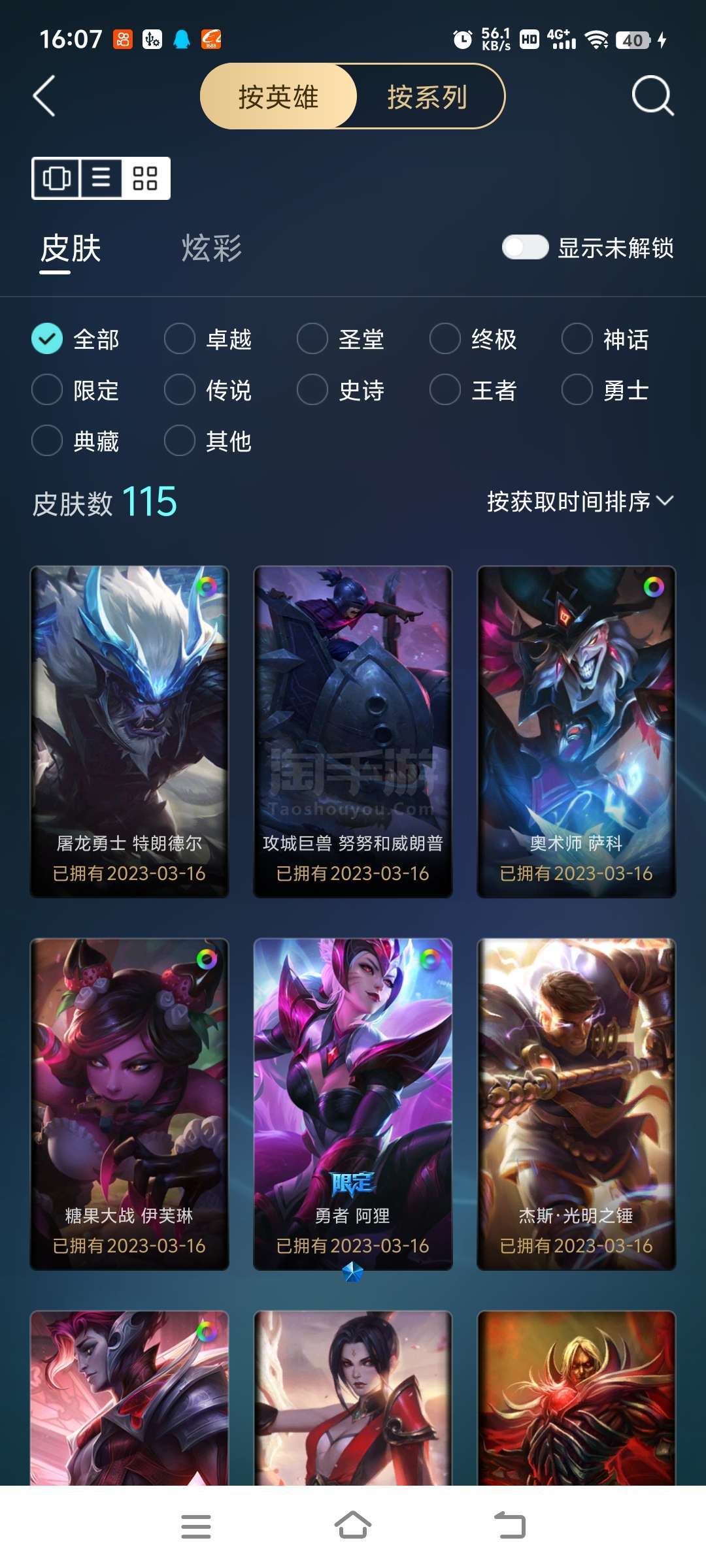The width and height of the screenshot is (706, 1568).
Task: Enable the 显示未解锁 switch
Action: coord(525,248)
